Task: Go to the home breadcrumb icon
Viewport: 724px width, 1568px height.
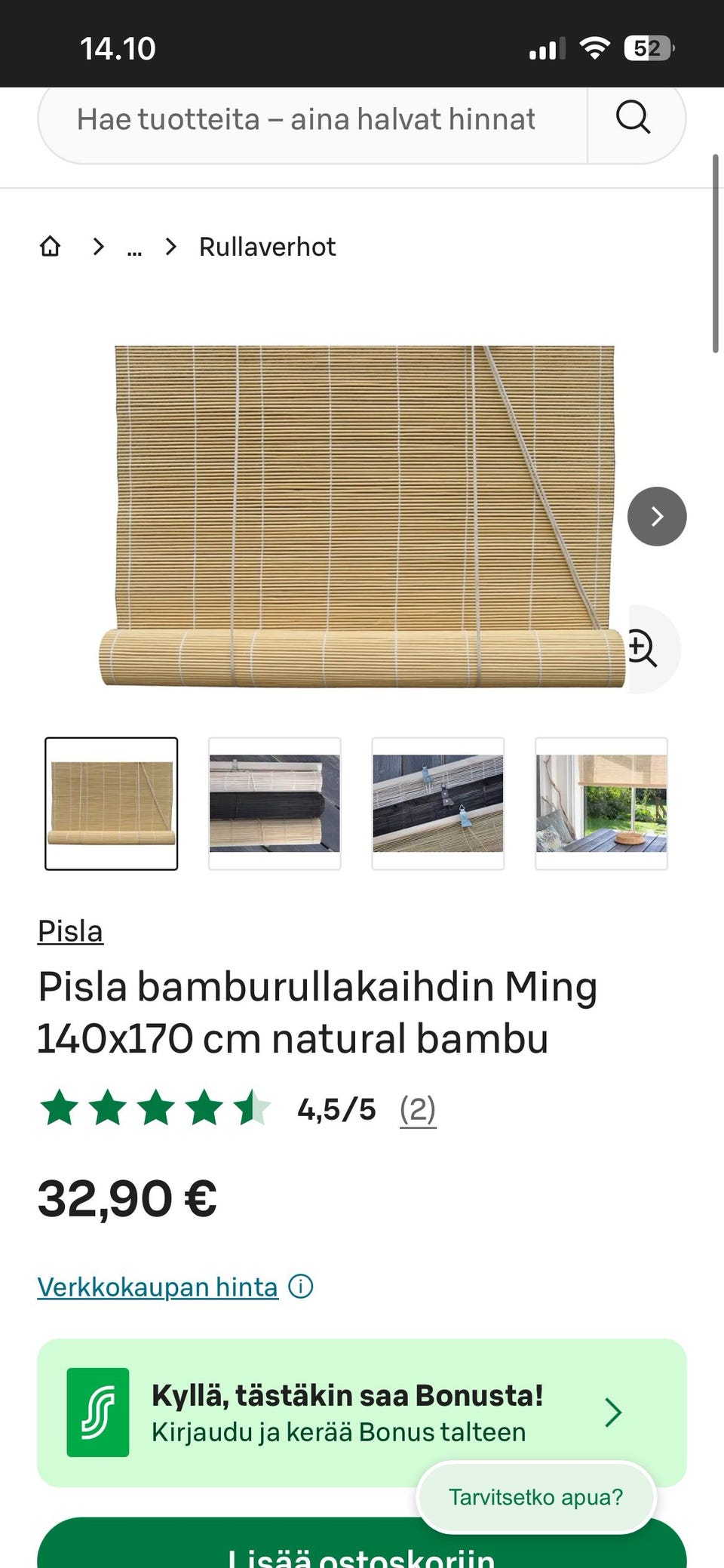Action: [x=50, y=247]
